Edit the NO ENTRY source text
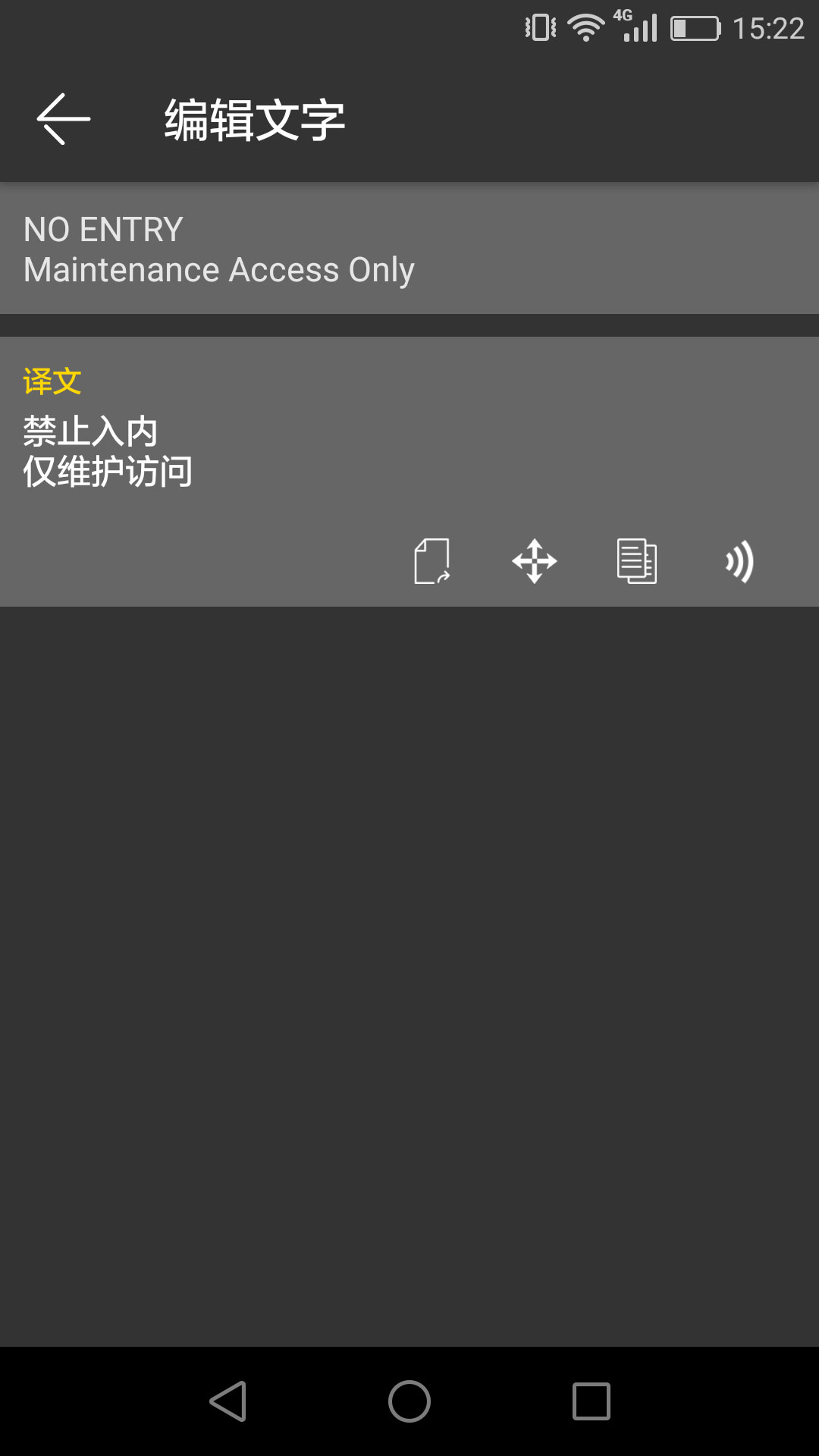The width and height of the screenshot is (819, 1456). point(220,249)
